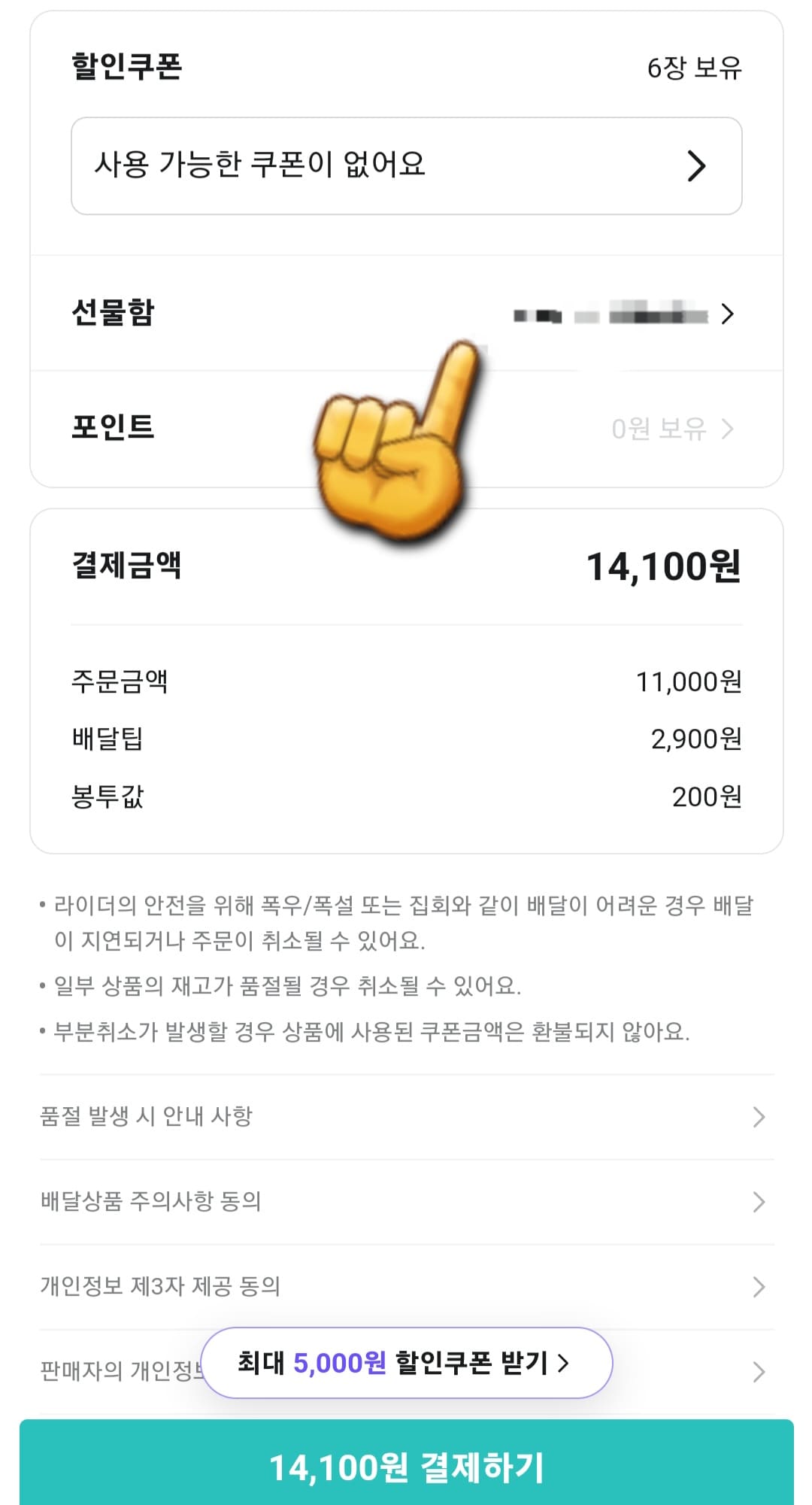Select the 할인쿠폰 section header
The width and height of the screenshot is (812, 1505).
126,66
